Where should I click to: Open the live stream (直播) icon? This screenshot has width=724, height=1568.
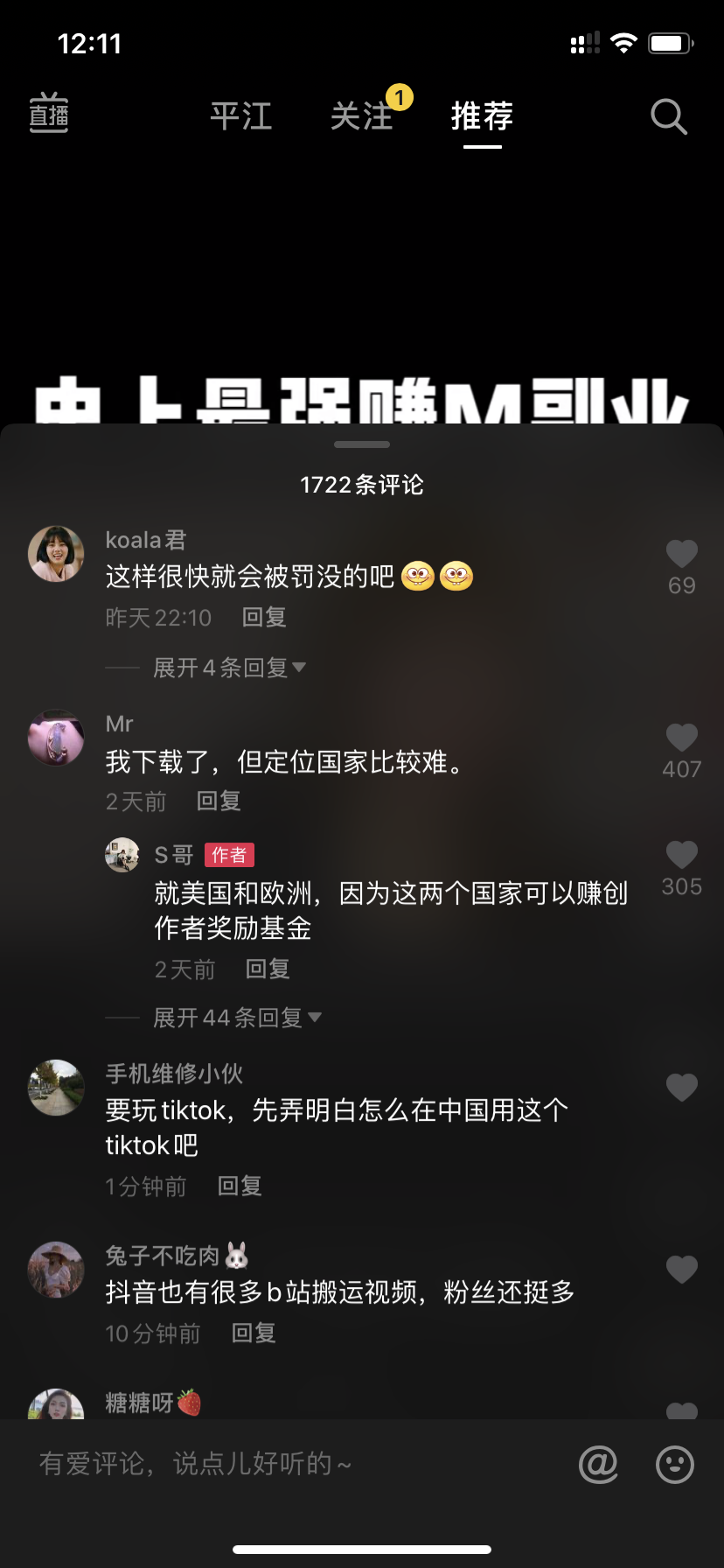49,114
